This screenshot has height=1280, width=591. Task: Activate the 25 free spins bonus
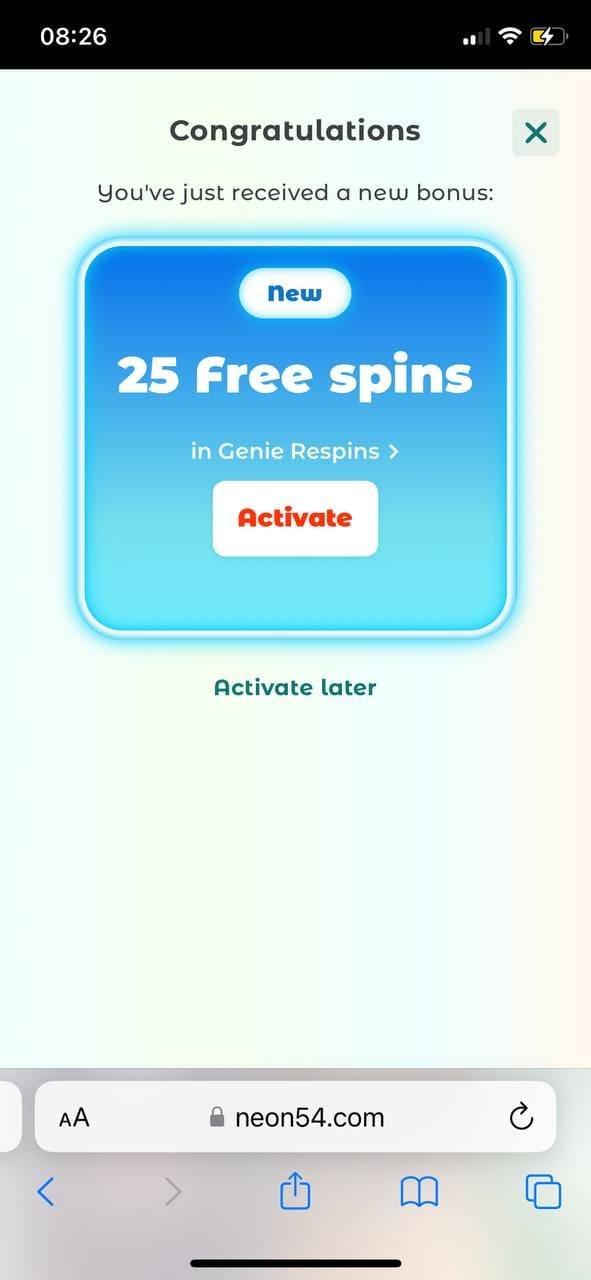point(295,518)
